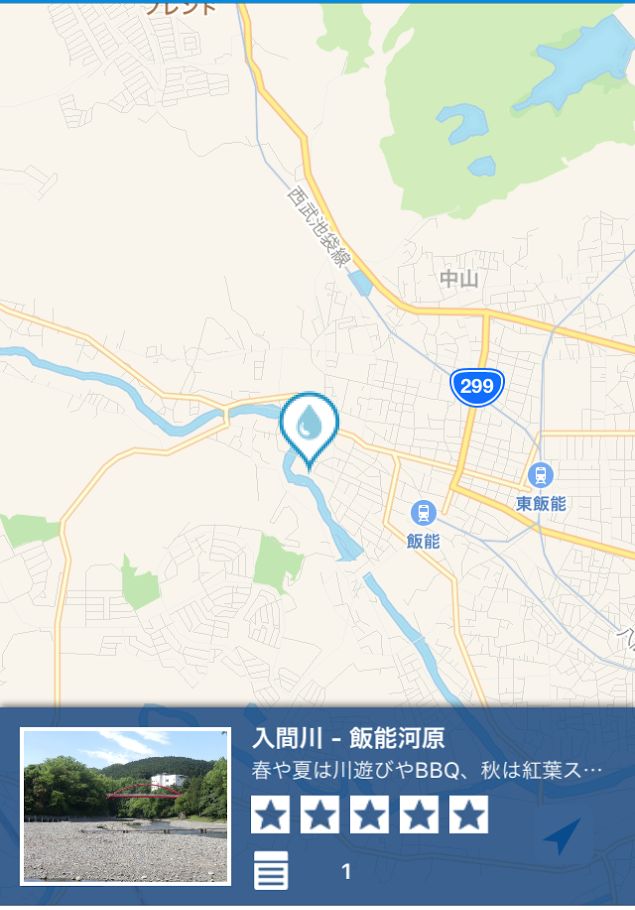Start navigation with the arrow button

(x=562, y=836)
